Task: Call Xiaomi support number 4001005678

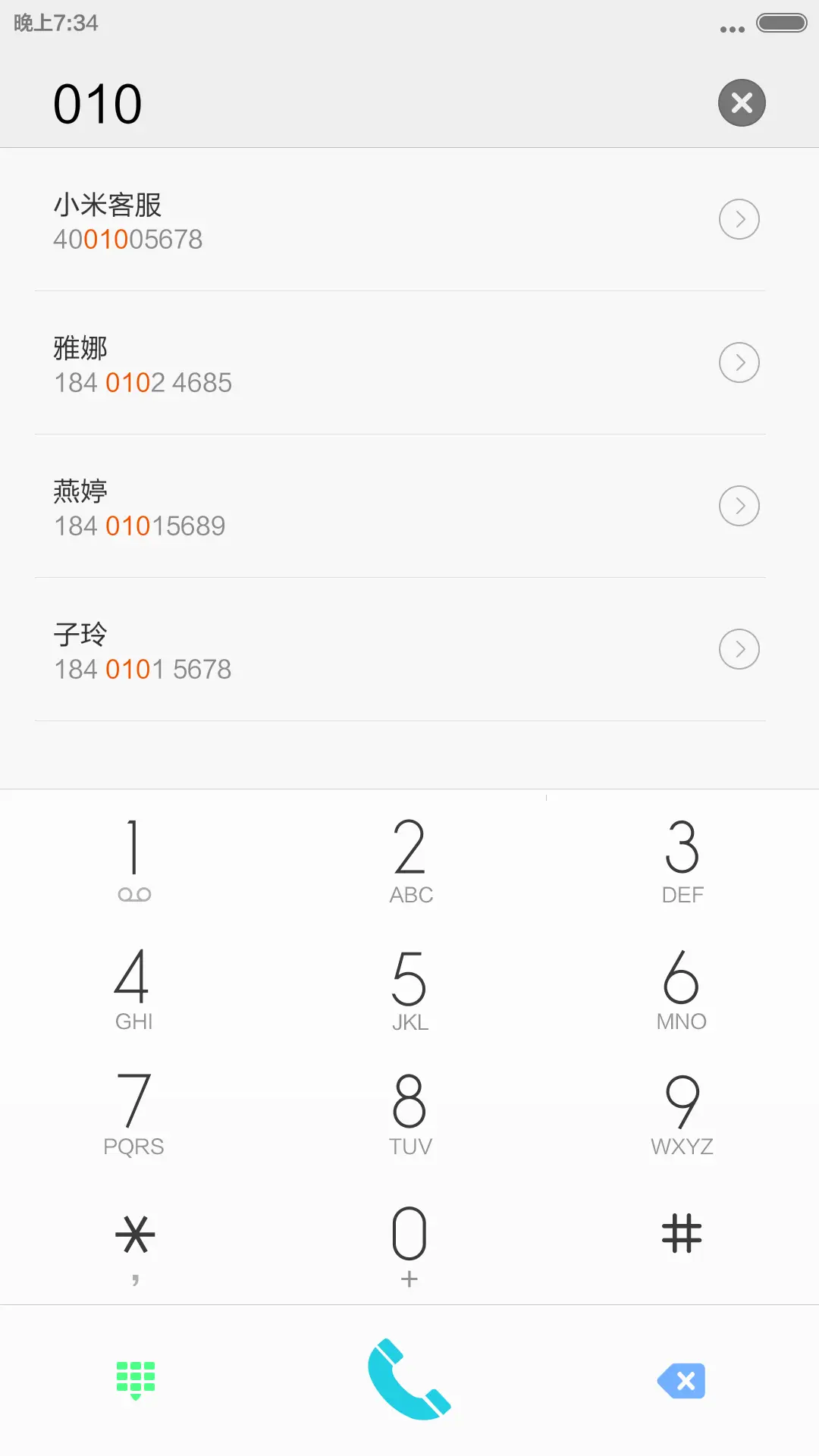Action: coord(303,219)
